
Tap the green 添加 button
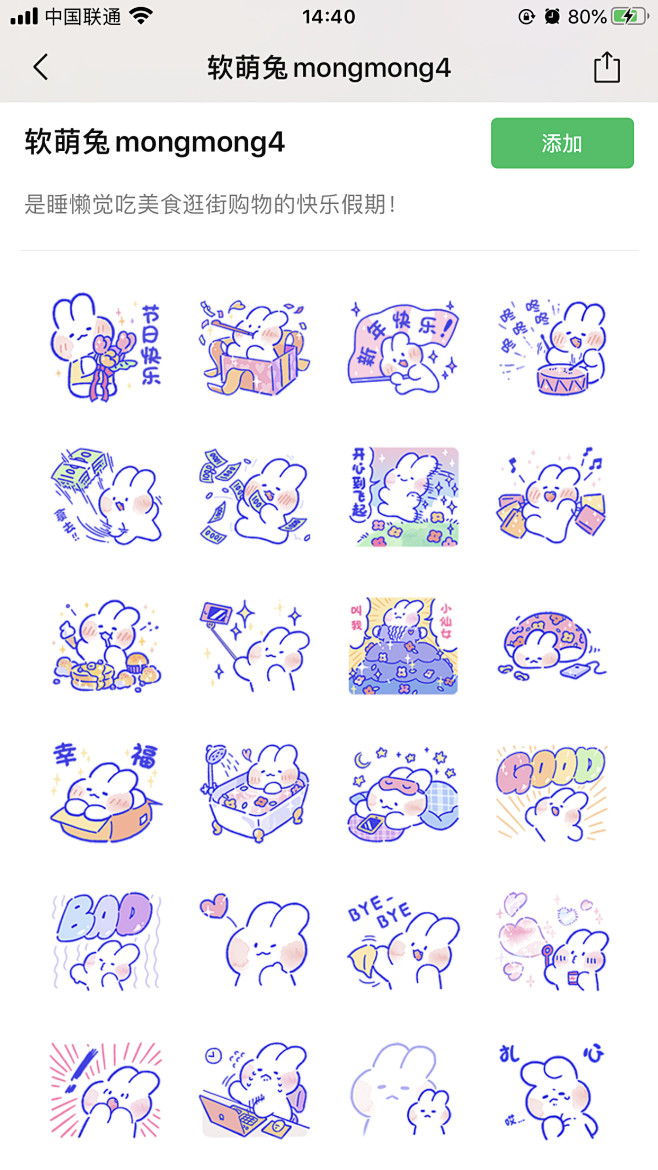562,143
